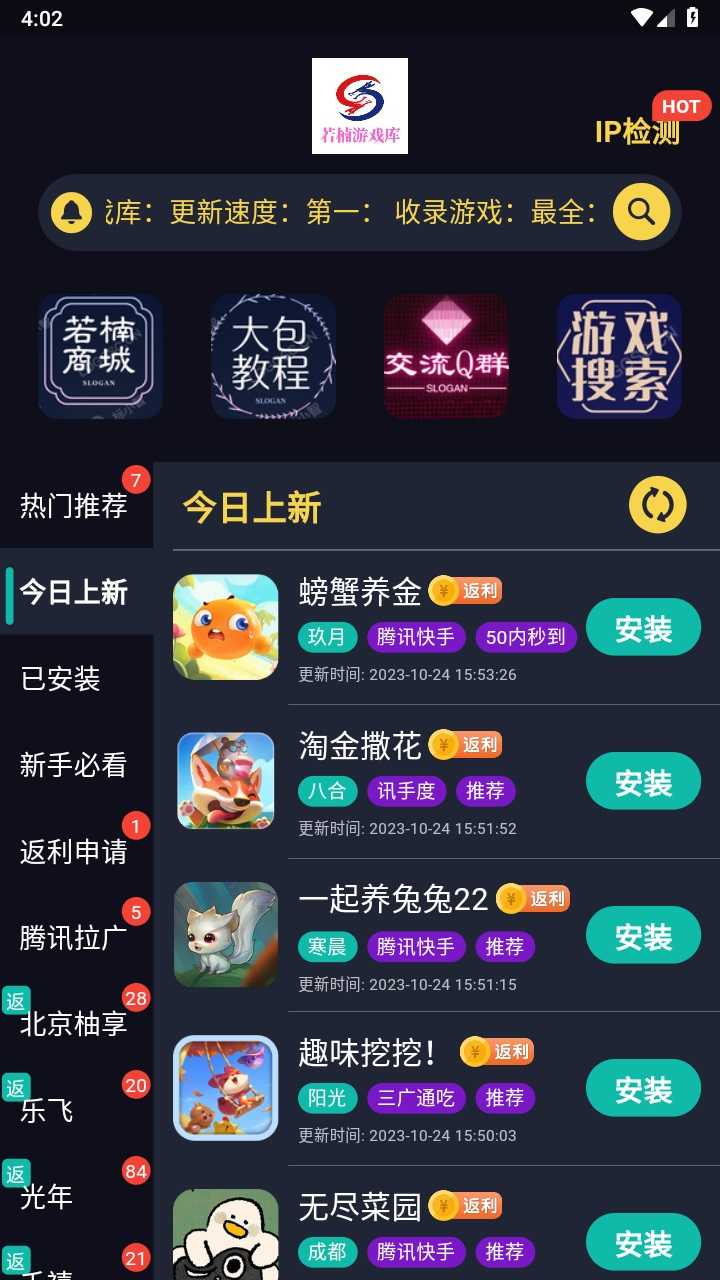Click the 返利 badge on 淘金撒花

tap(464, 744)
